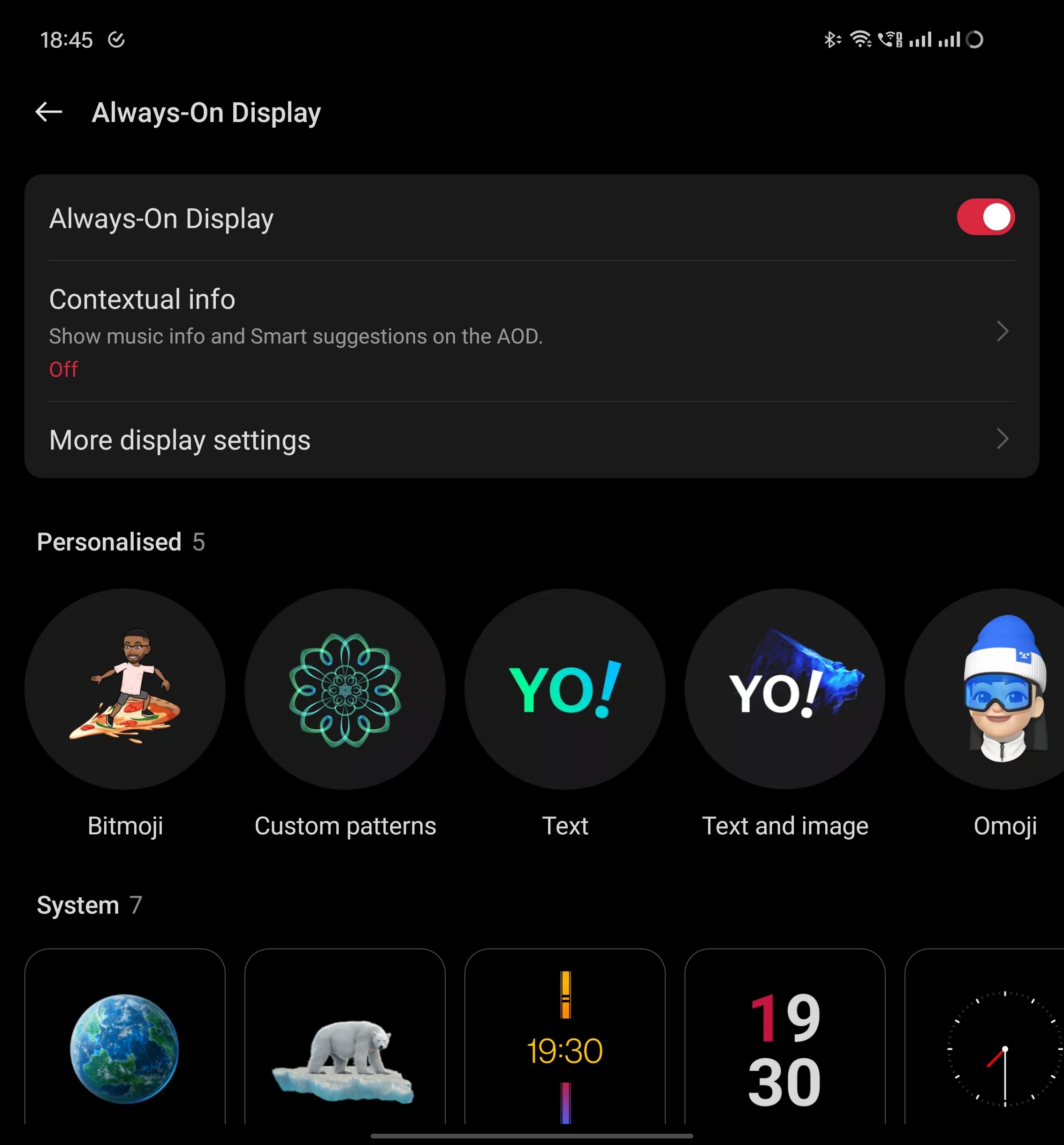The image size is (1064, 1145).
Task: Expand the Contextual info chevron
Action: point(1002,332)
